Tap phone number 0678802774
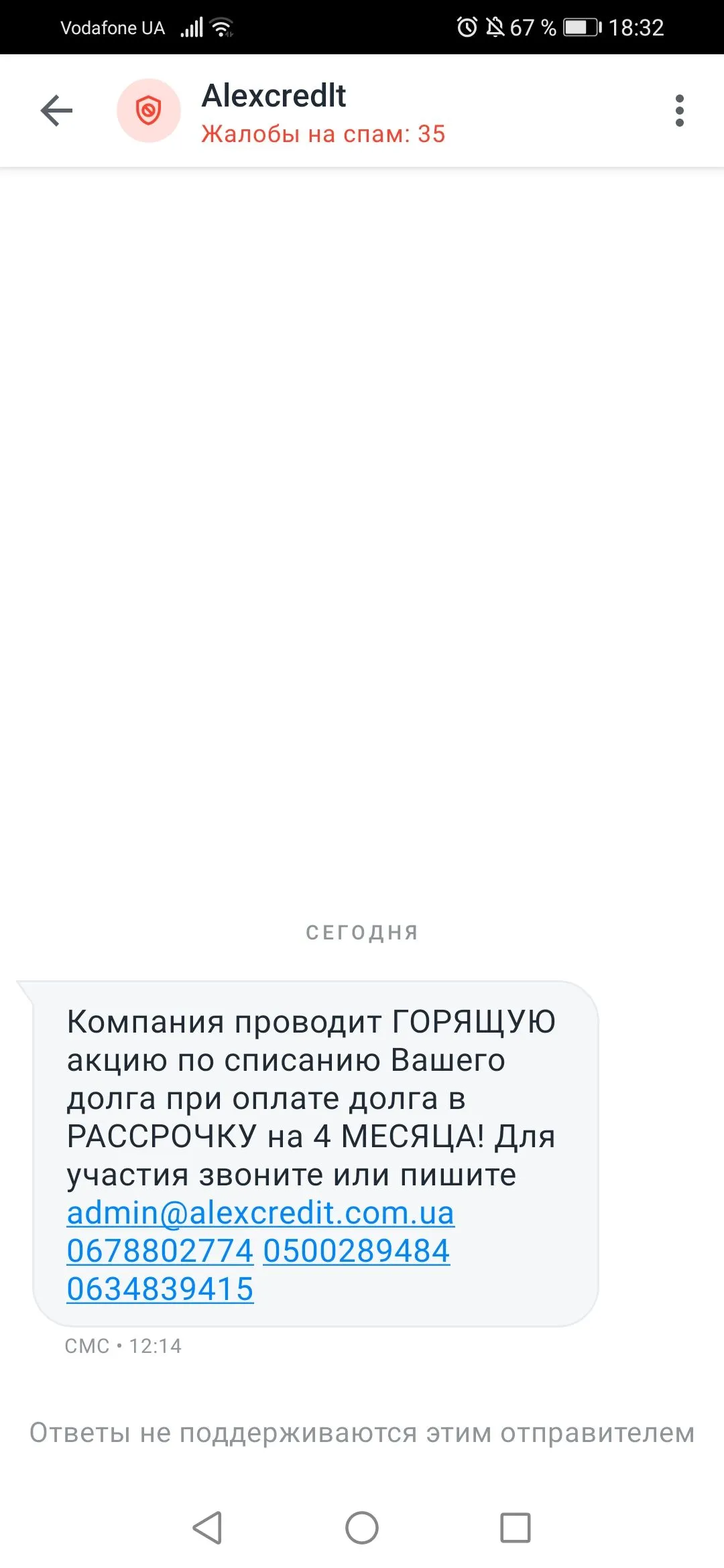Screen dimensions: 724x1568 pos(160,1251)
